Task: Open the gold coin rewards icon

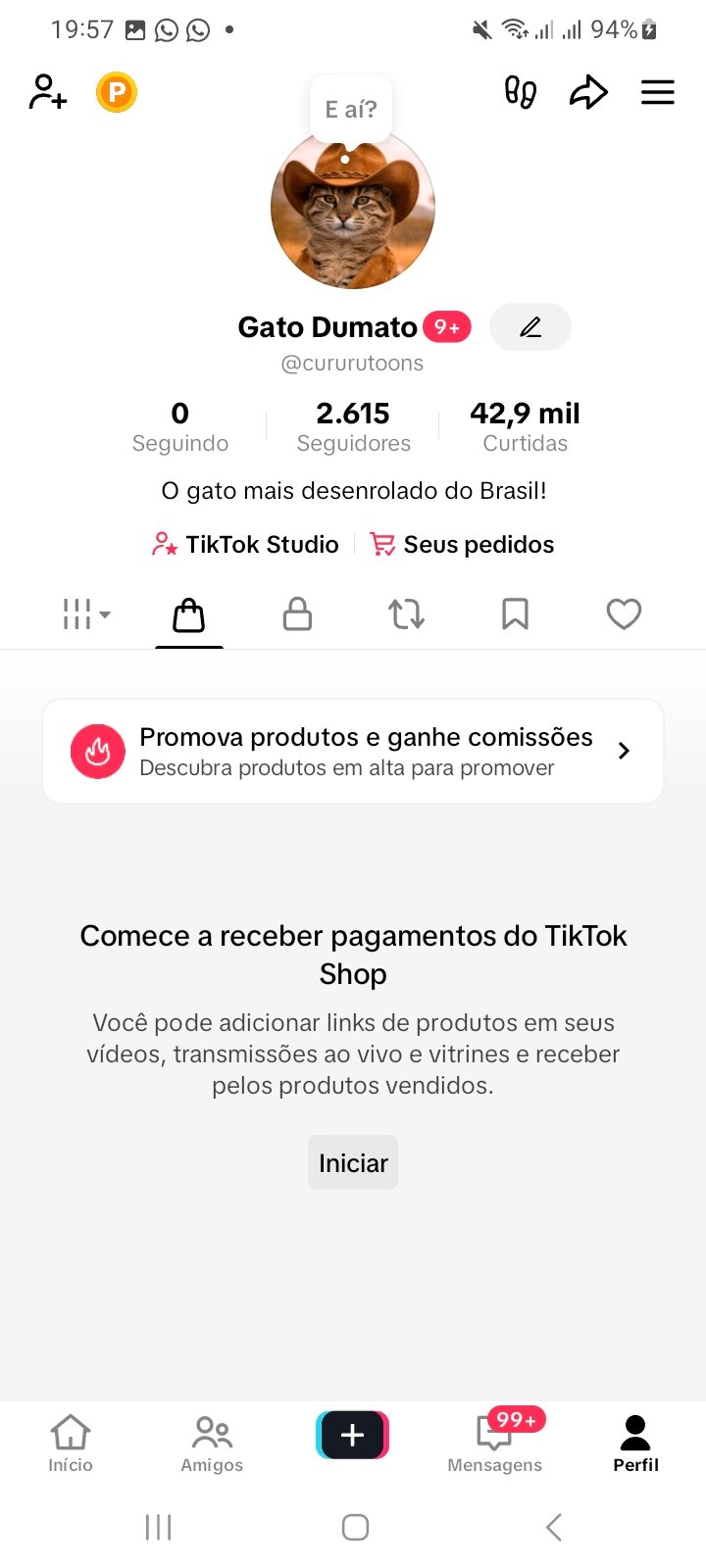Action: pos(117,92)
